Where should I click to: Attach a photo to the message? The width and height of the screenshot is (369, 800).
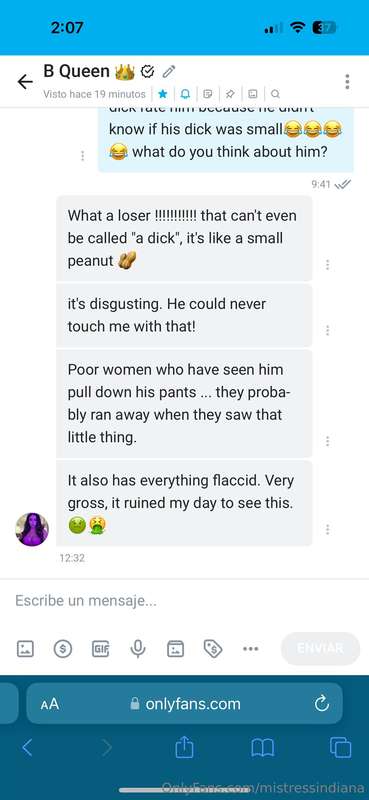pyautogui.click(x=25, y=648)
